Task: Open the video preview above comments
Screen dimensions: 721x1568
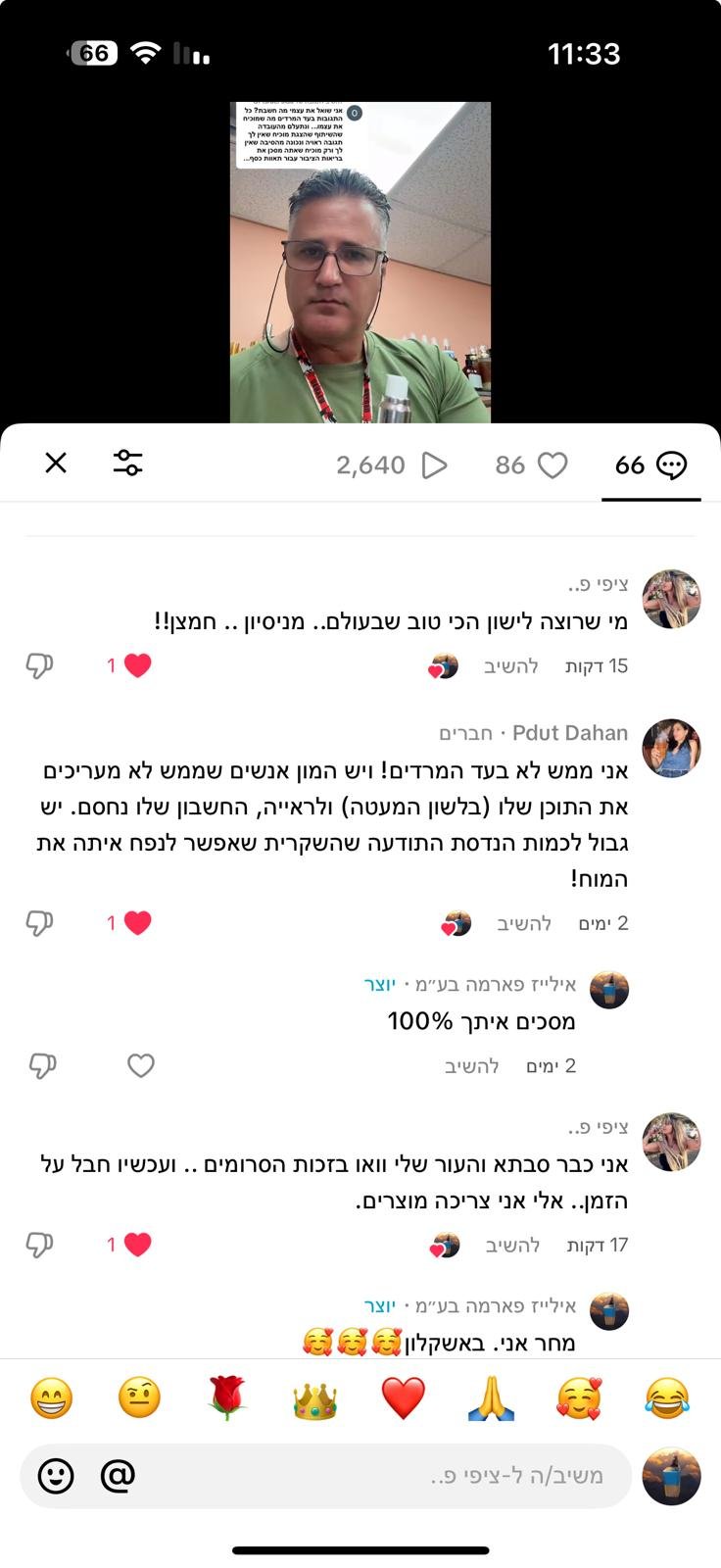Action: click(x=360, y=263)
